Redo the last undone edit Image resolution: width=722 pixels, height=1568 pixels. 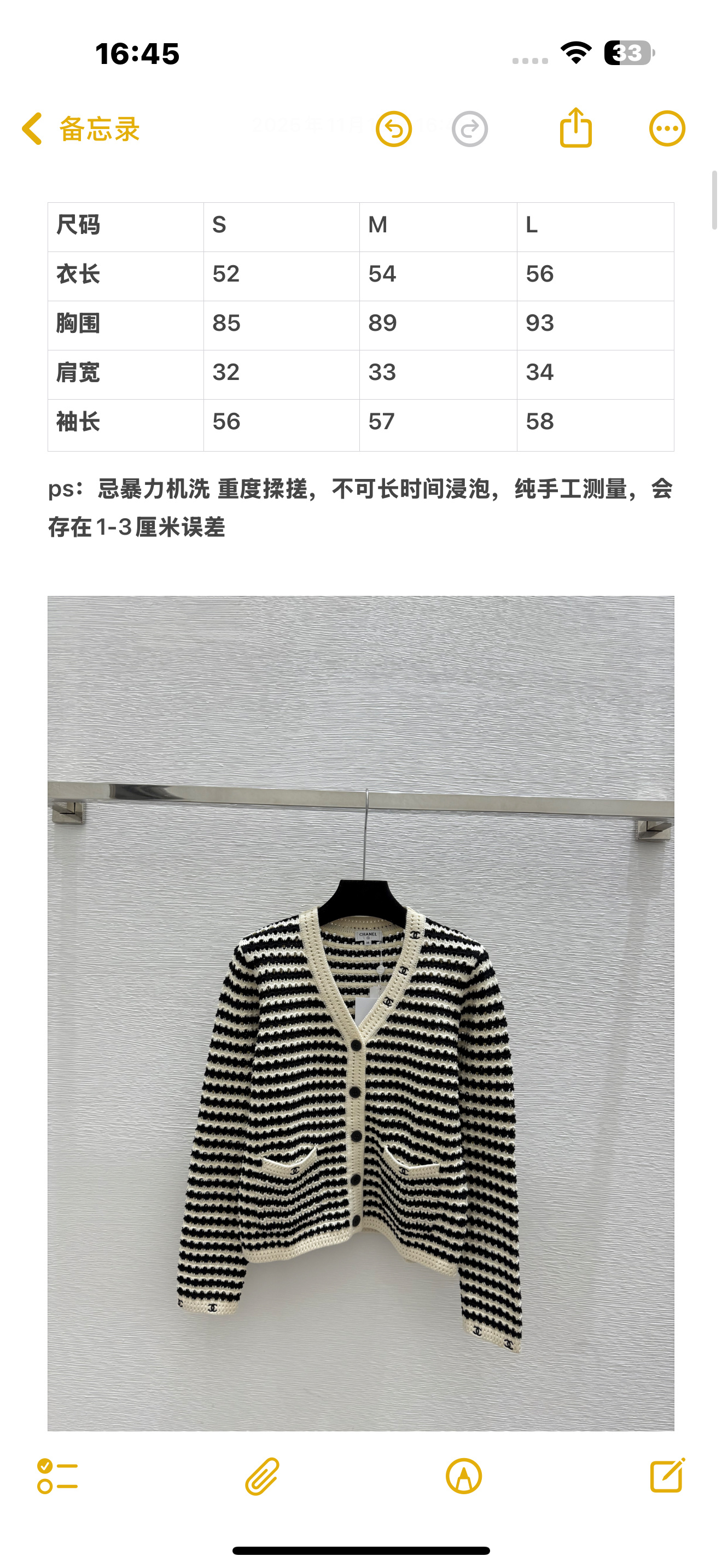coord(469,129)
